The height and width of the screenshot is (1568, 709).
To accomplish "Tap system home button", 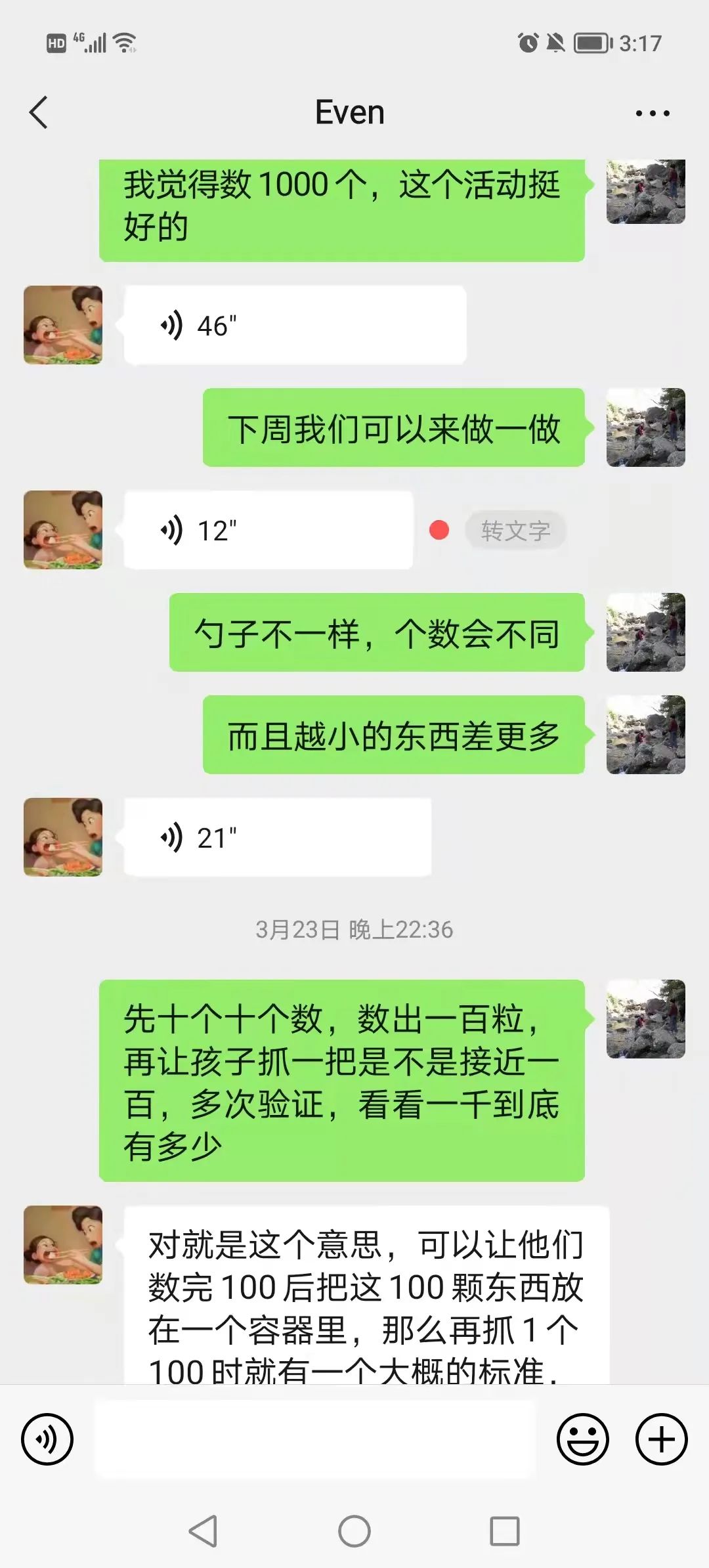I will [354, 1531].
